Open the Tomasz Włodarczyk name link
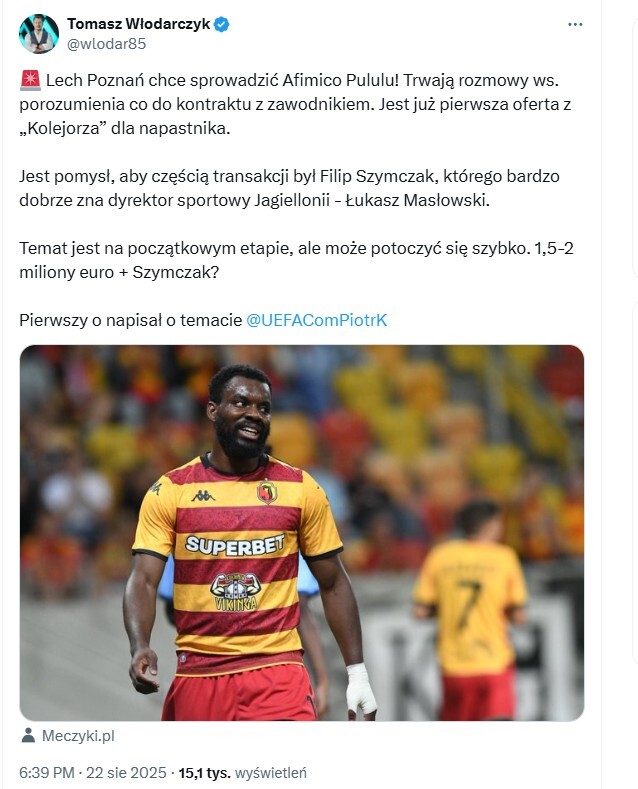 [x=138, y=24]
